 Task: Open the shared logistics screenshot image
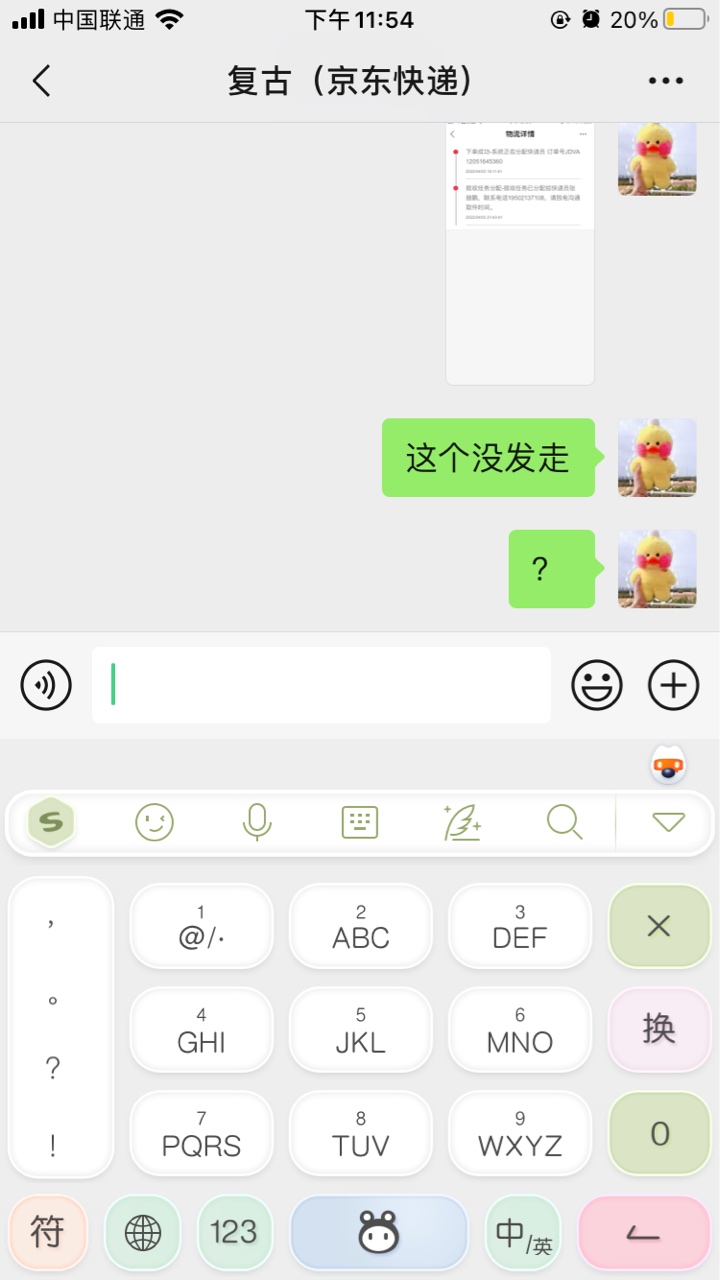point(520,254)
